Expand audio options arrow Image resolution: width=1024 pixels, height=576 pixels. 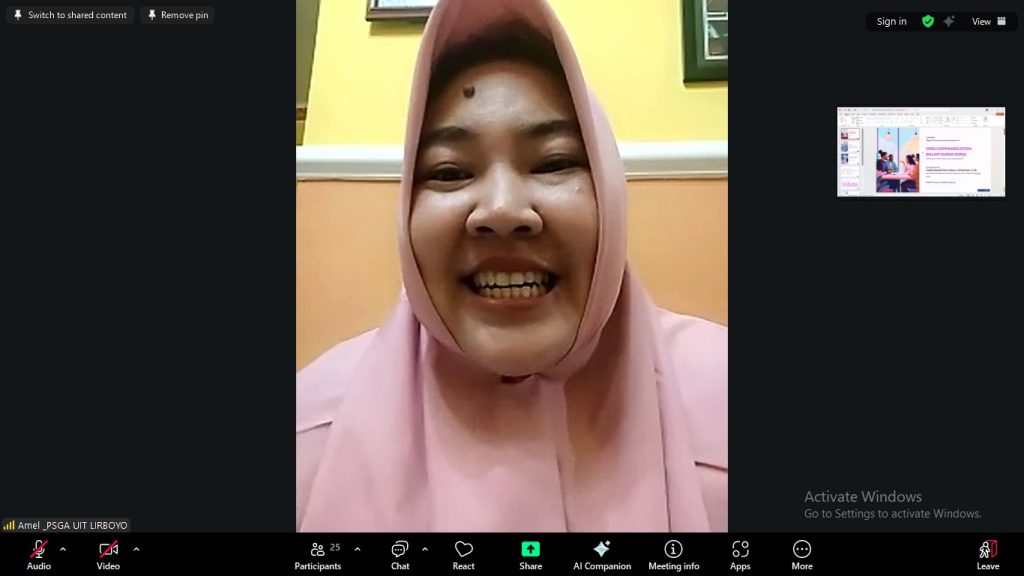coord(63,549)
